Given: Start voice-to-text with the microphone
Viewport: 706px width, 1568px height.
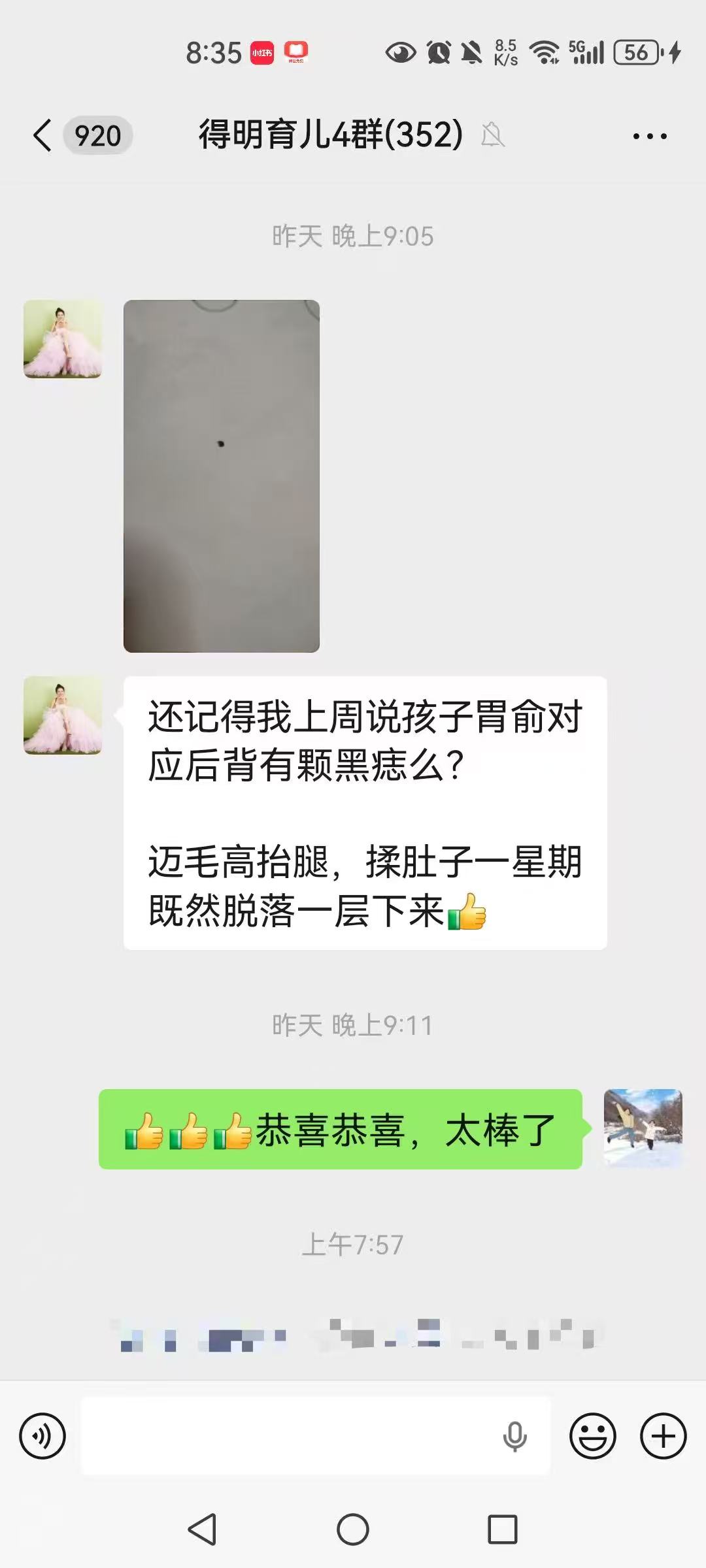Looking at the screenshot, I should tap(514, 1436).
